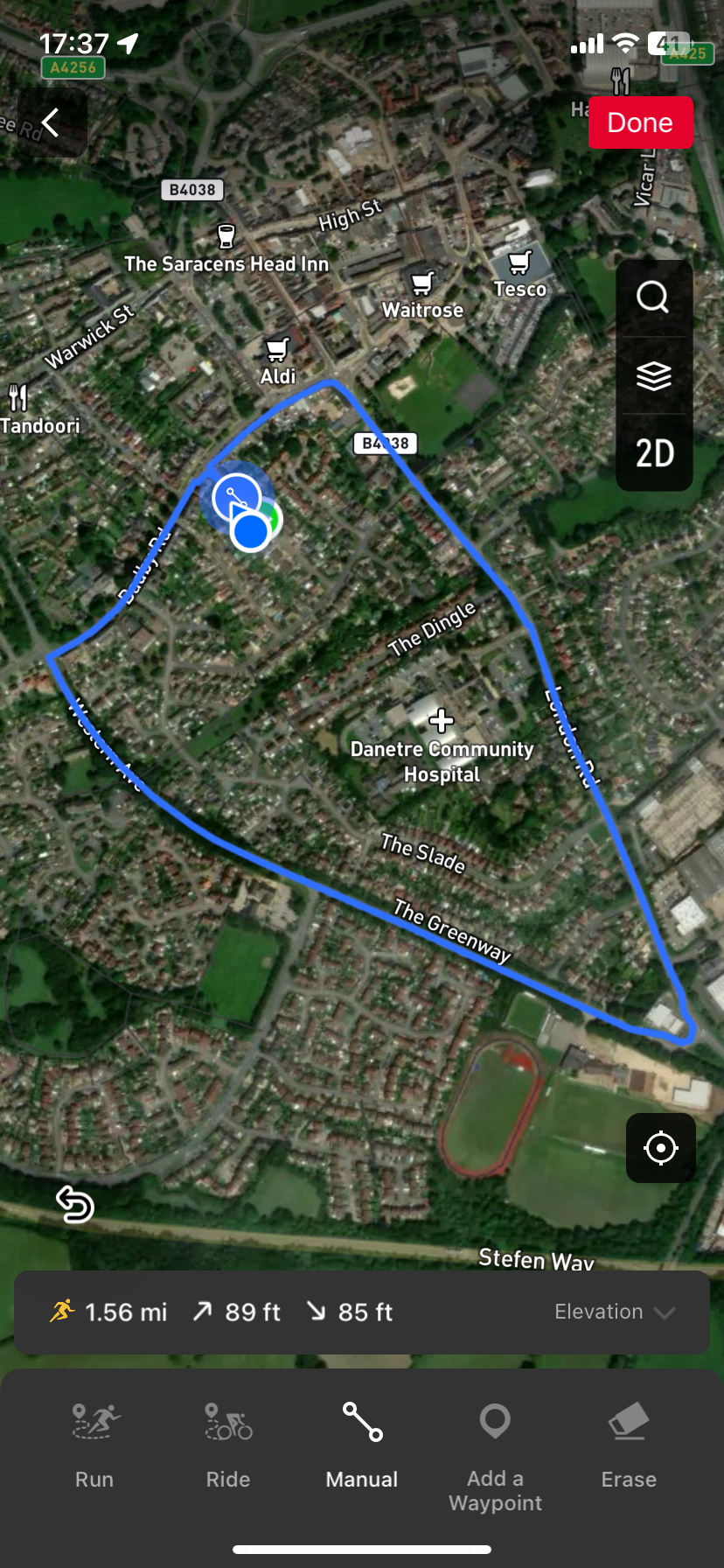
Task: Open the map search magnifier
Action: point(653,297)
